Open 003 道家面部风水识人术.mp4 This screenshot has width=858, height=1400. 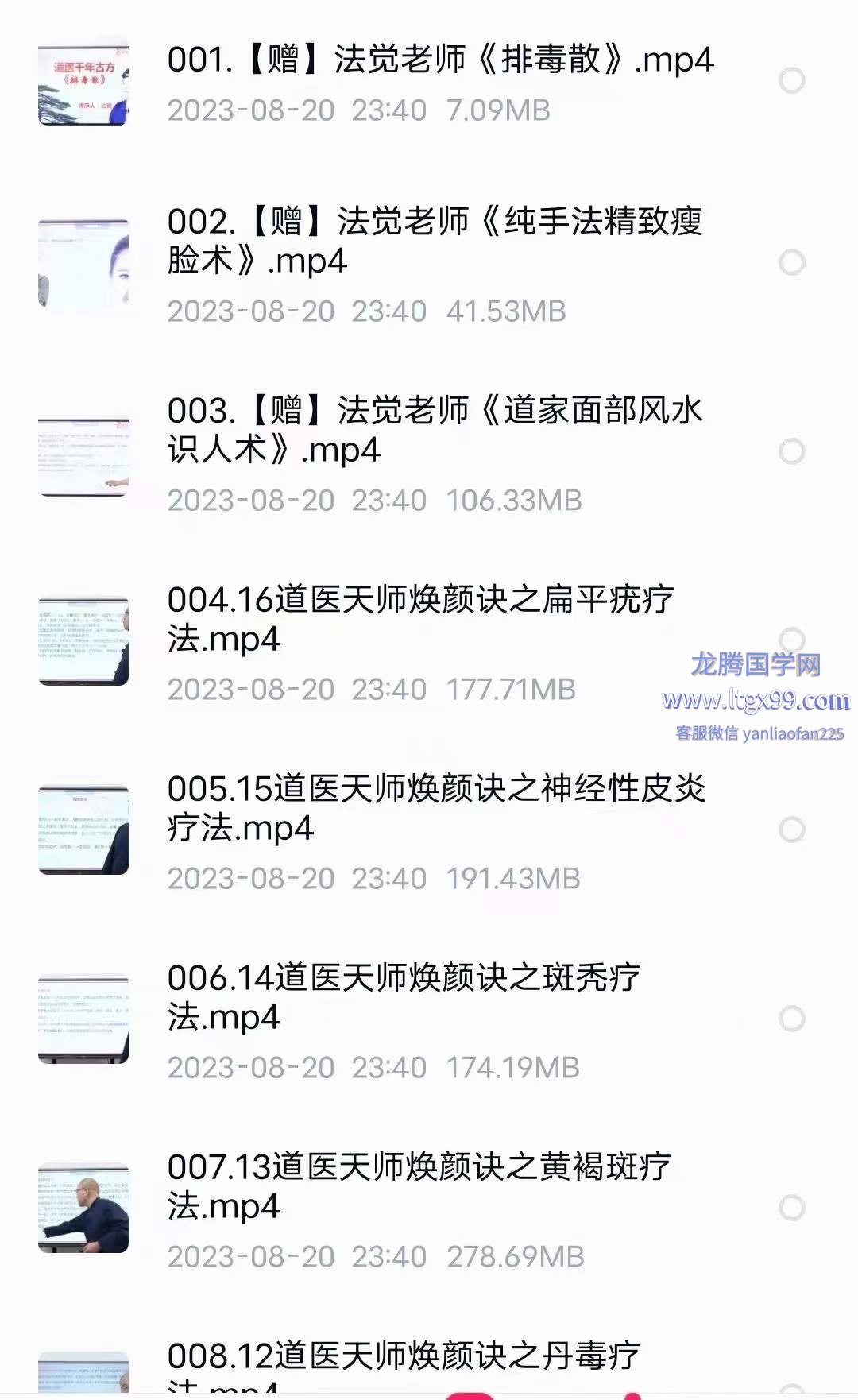(435, 430)
